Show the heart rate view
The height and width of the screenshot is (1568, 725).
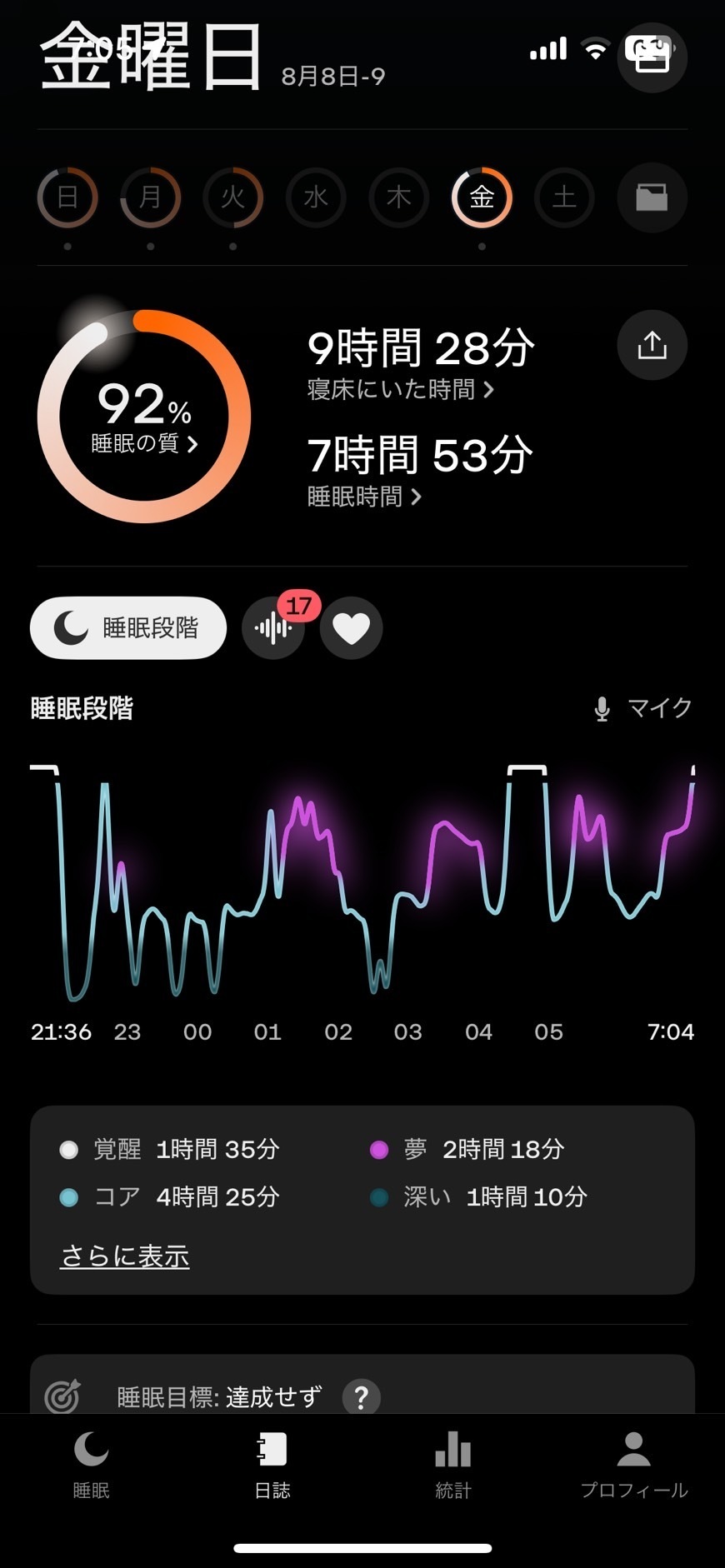(x=351, y=627)
